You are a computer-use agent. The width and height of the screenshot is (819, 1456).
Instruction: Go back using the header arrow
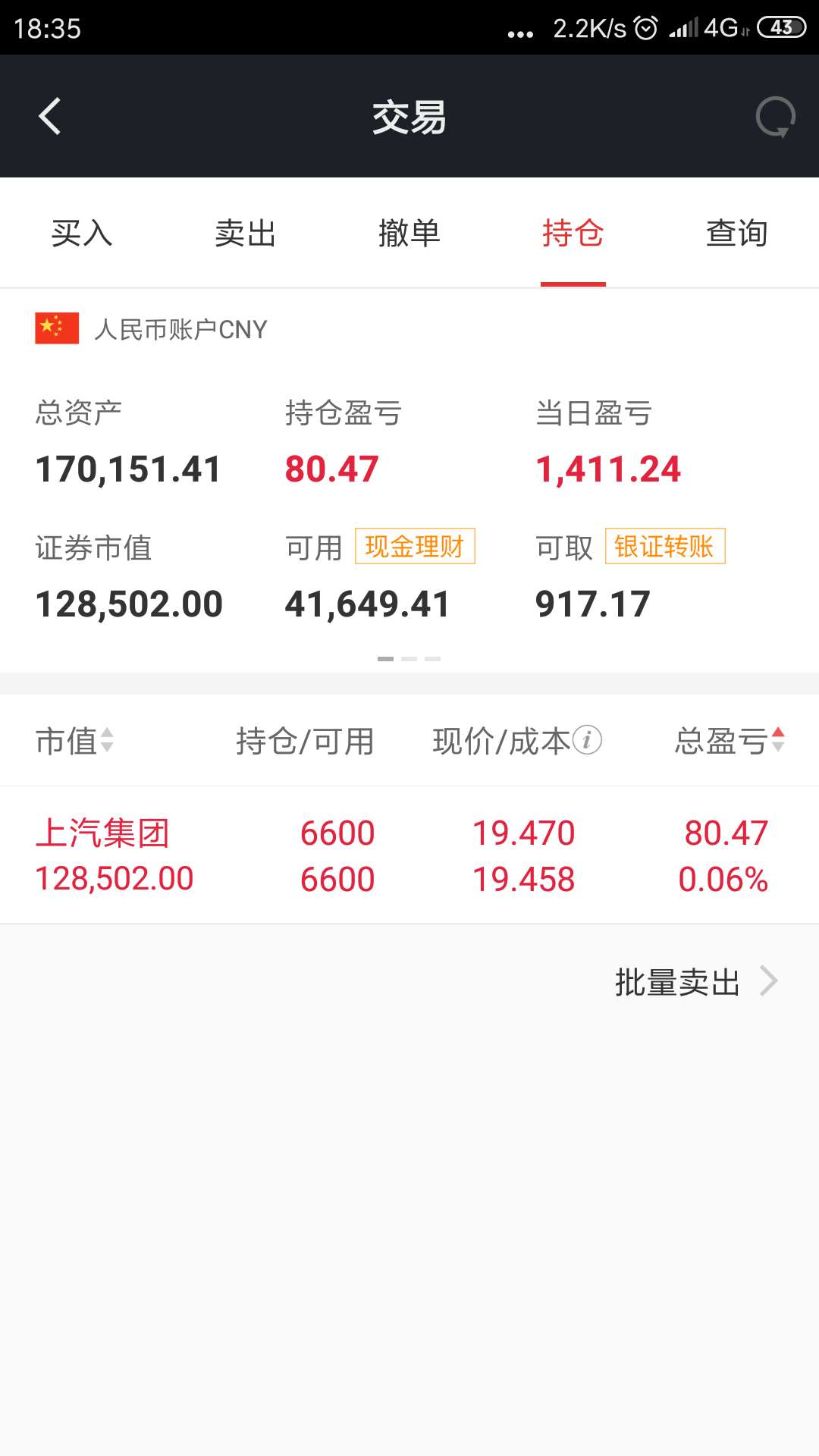click(49, 117)
